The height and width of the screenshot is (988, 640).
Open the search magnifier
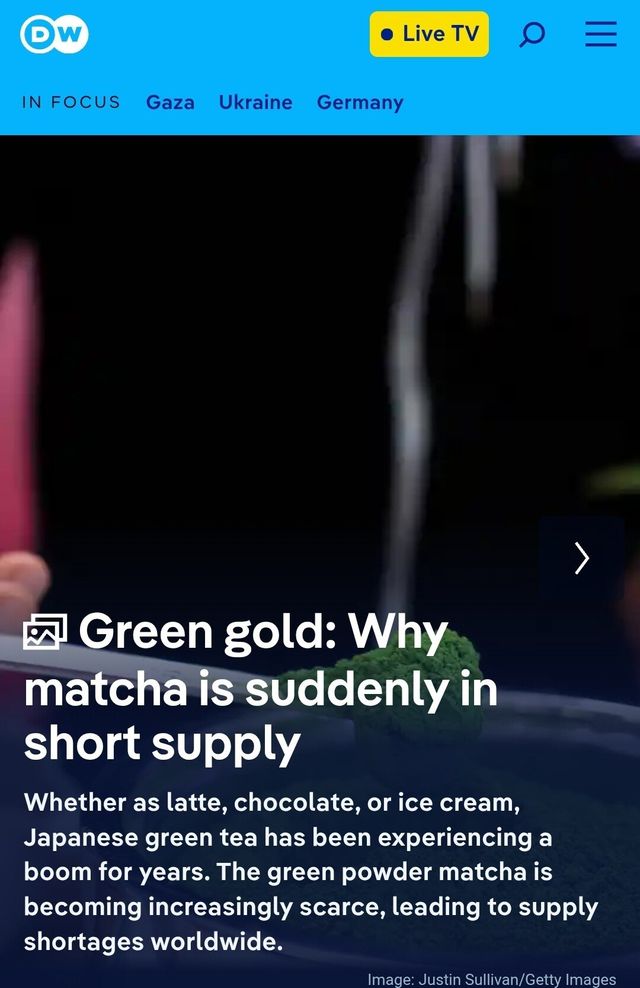pyautogui.click(x=532, y=35)
